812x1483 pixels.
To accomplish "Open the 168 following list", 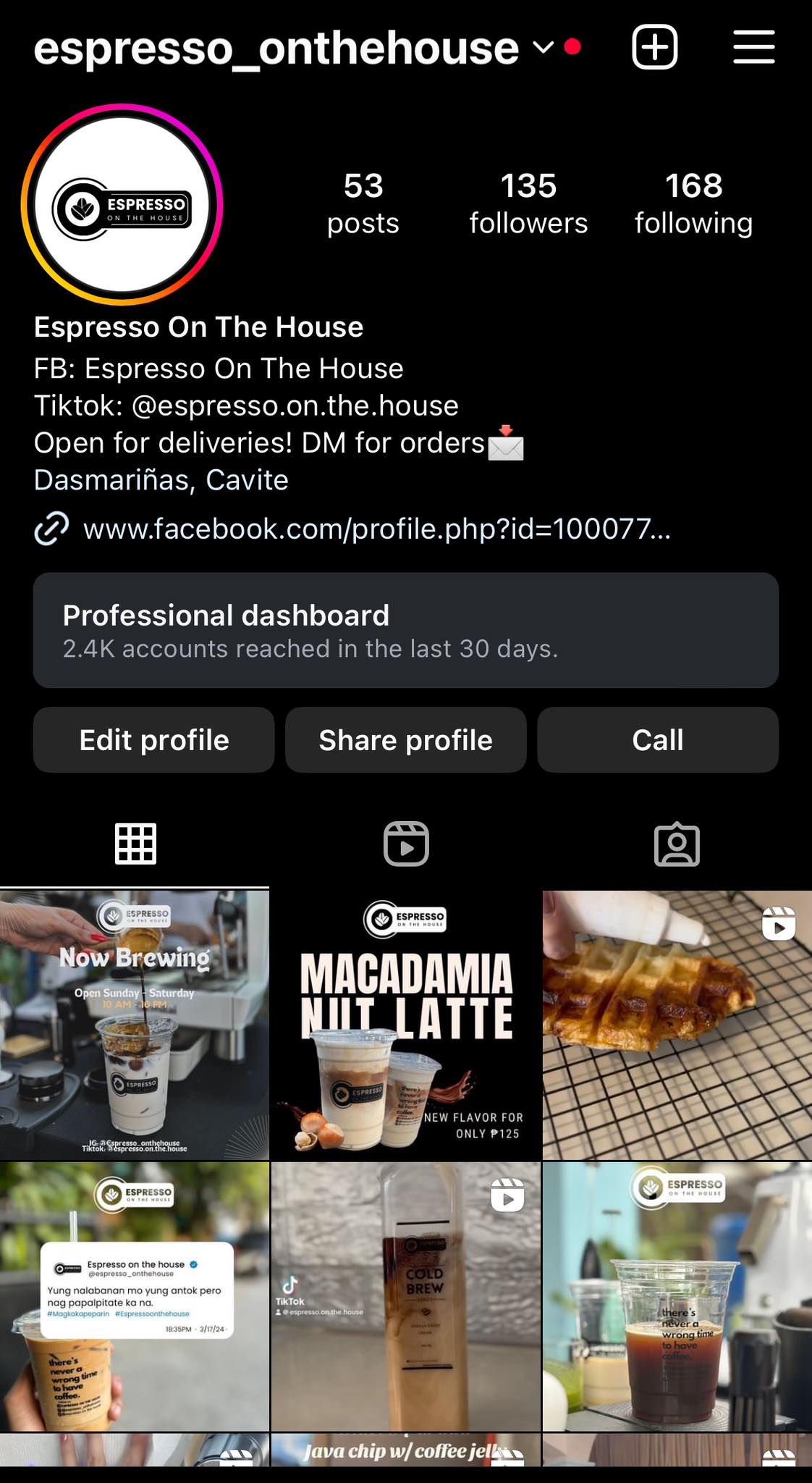I will 693,203.
